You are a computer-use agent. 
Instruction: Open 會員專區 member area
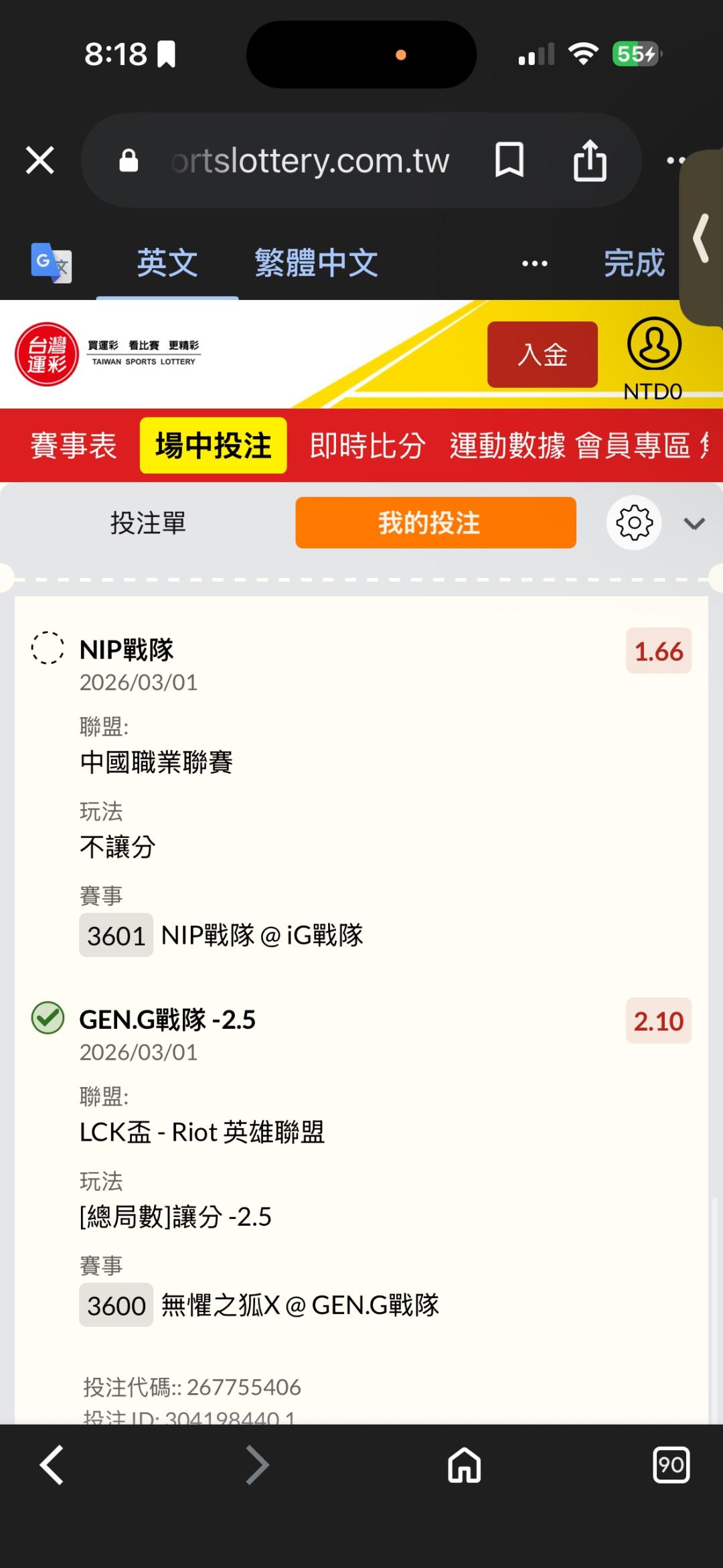(x=633, y=445)
